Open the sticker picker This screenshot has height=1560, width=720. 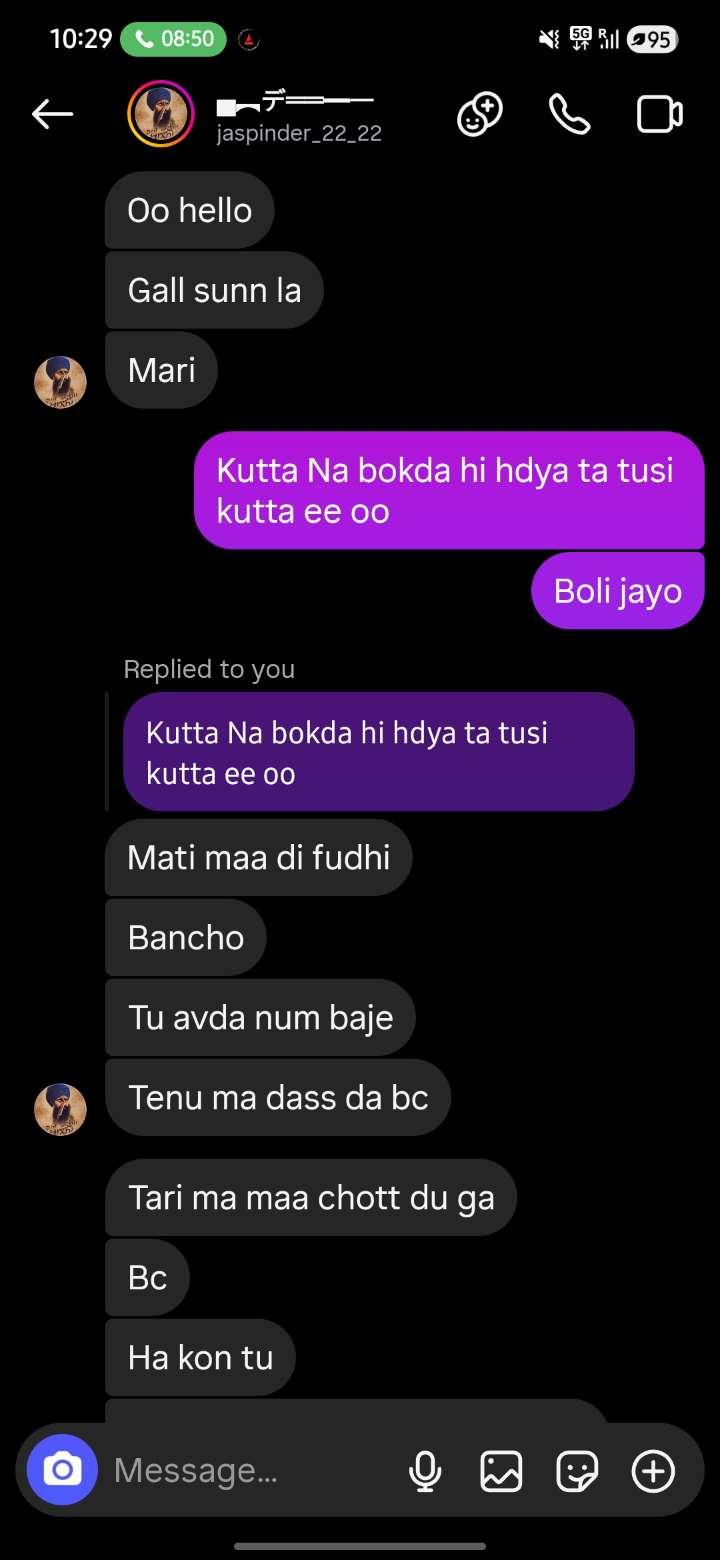point(577,1470)
